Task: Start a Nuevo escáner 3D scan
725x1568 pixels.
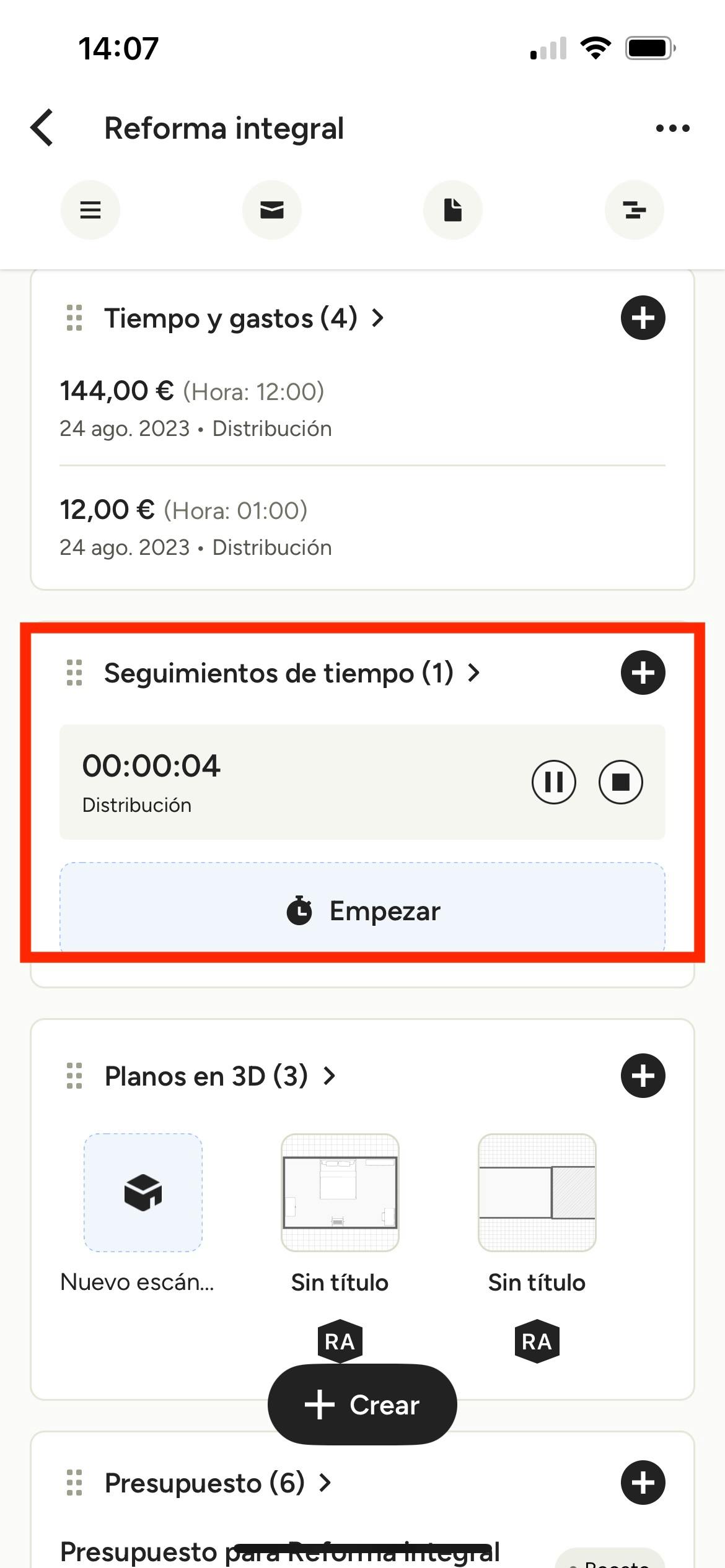Action: [143, 1193]
